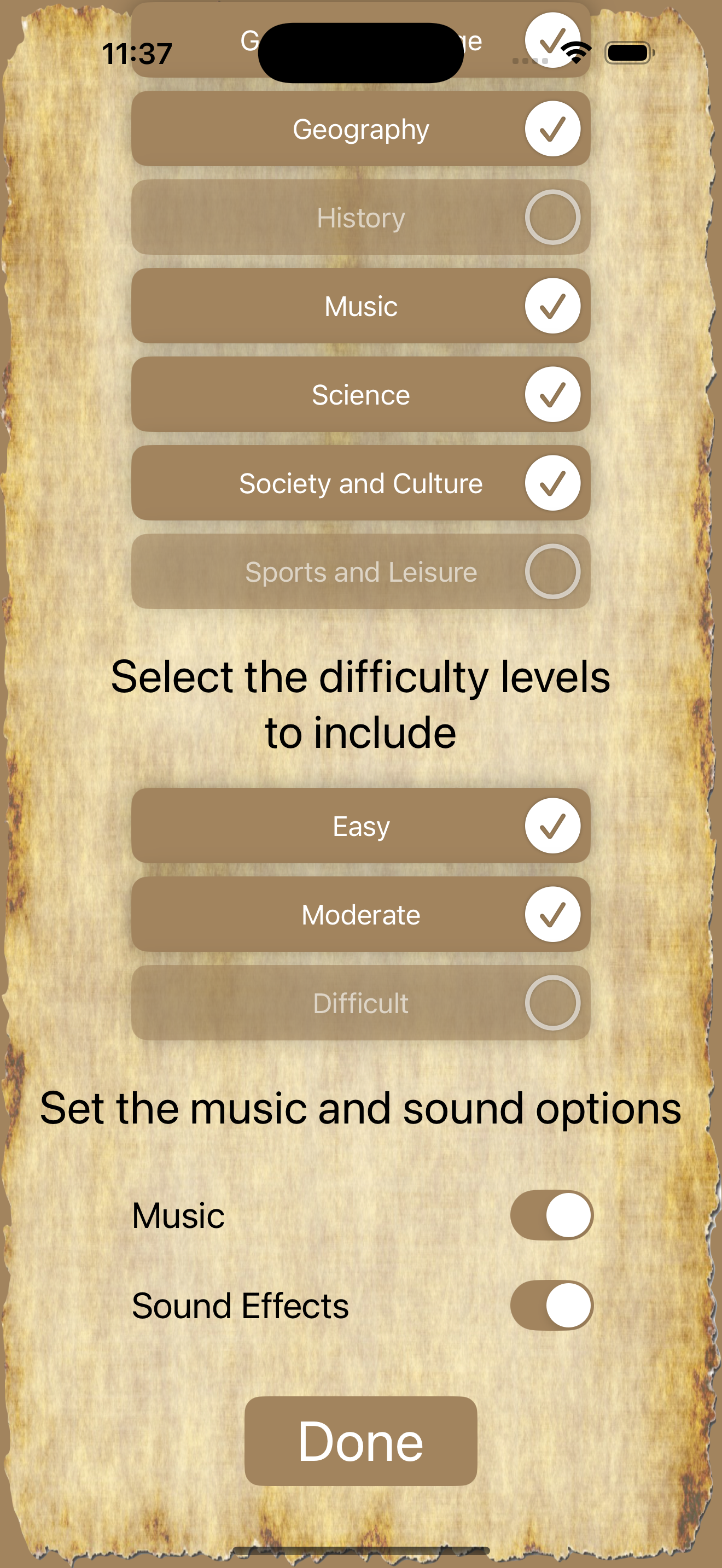
Task: Tap the Done button
Action: coord(360,1441)
